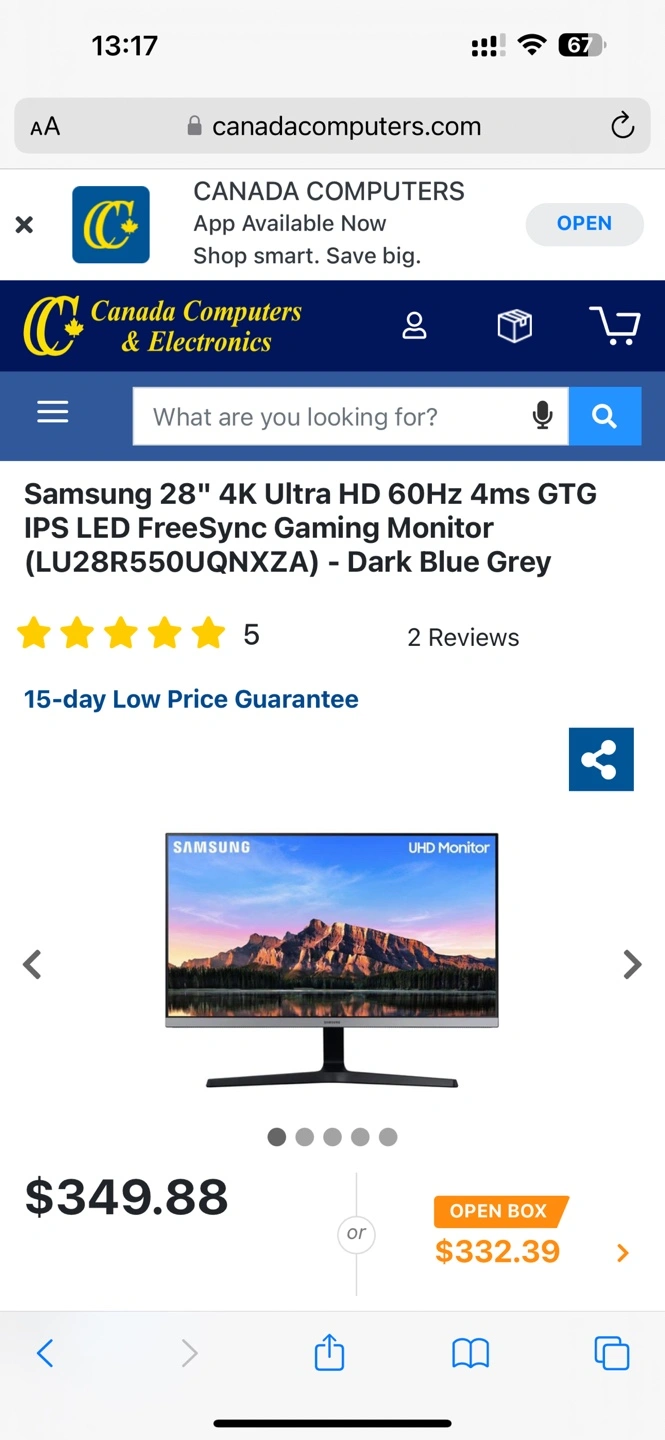Share this Samsung monitor product
This screenshot has height=1440, width=665.
[601, 760]
